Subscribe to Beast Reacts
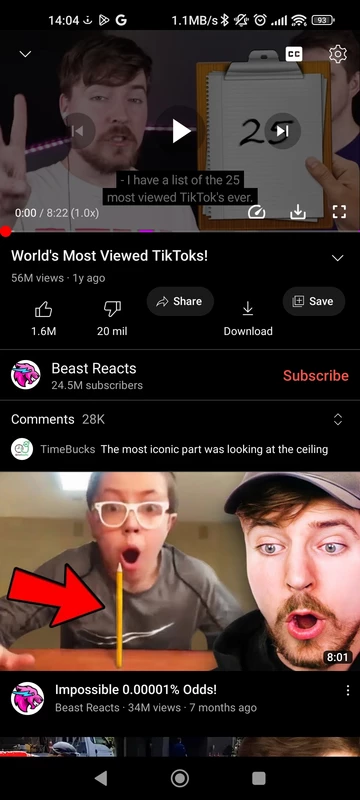 tap(316, 376)
